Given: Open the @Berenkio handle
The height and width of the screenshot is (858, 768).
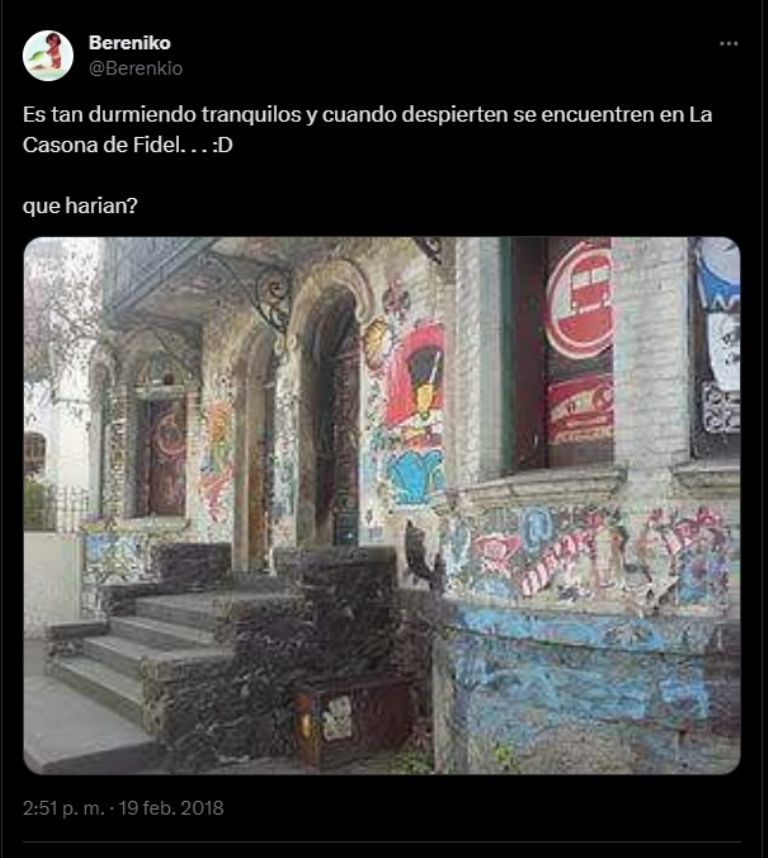Looking at the screenshot, I should click(x=135, y=69).
